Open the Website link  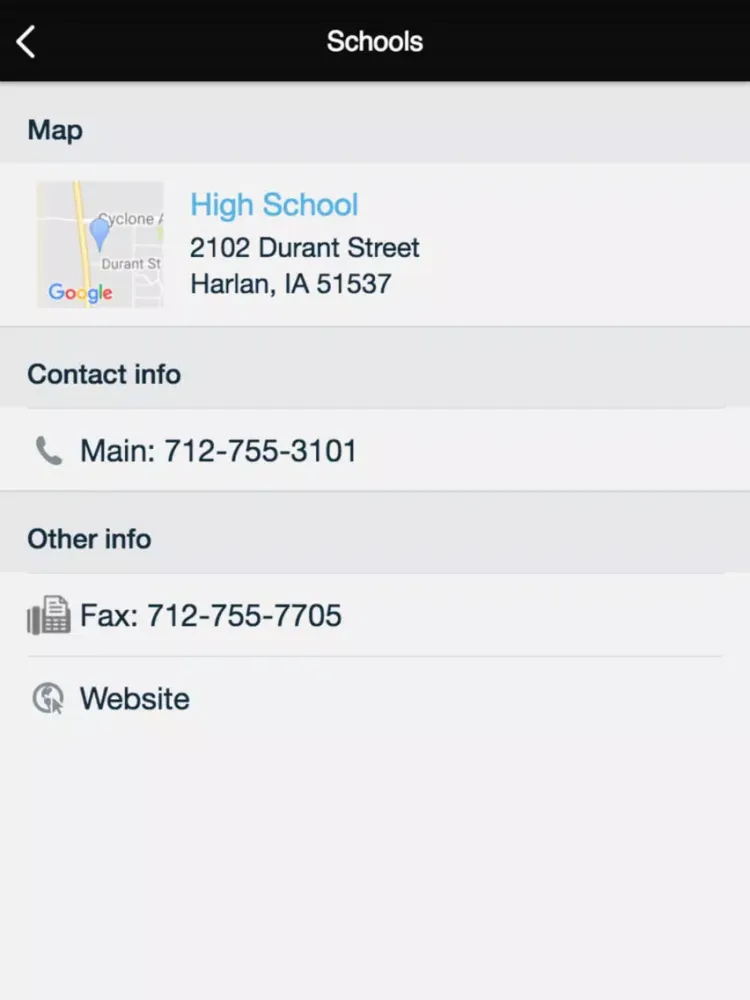(x=134, y=698)
